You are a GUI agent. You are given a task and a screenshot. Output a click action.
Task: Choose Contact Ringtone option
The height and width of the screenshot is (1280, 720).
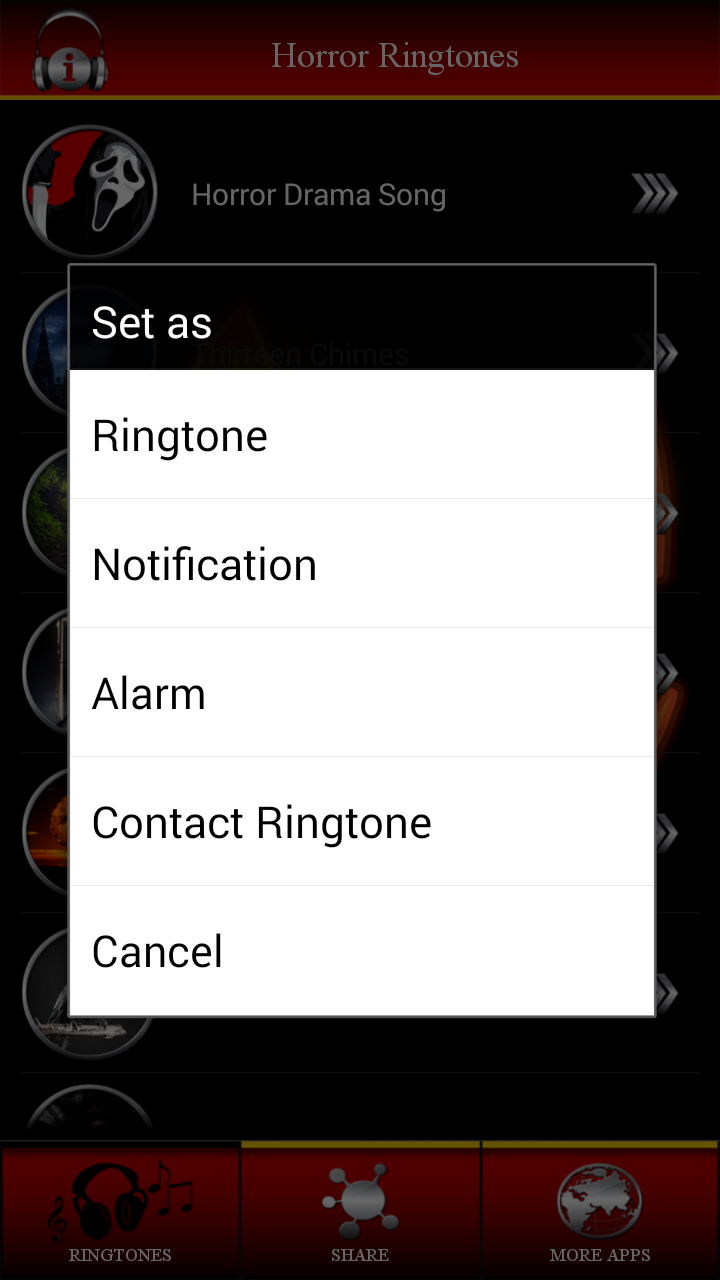click(261, 822)
